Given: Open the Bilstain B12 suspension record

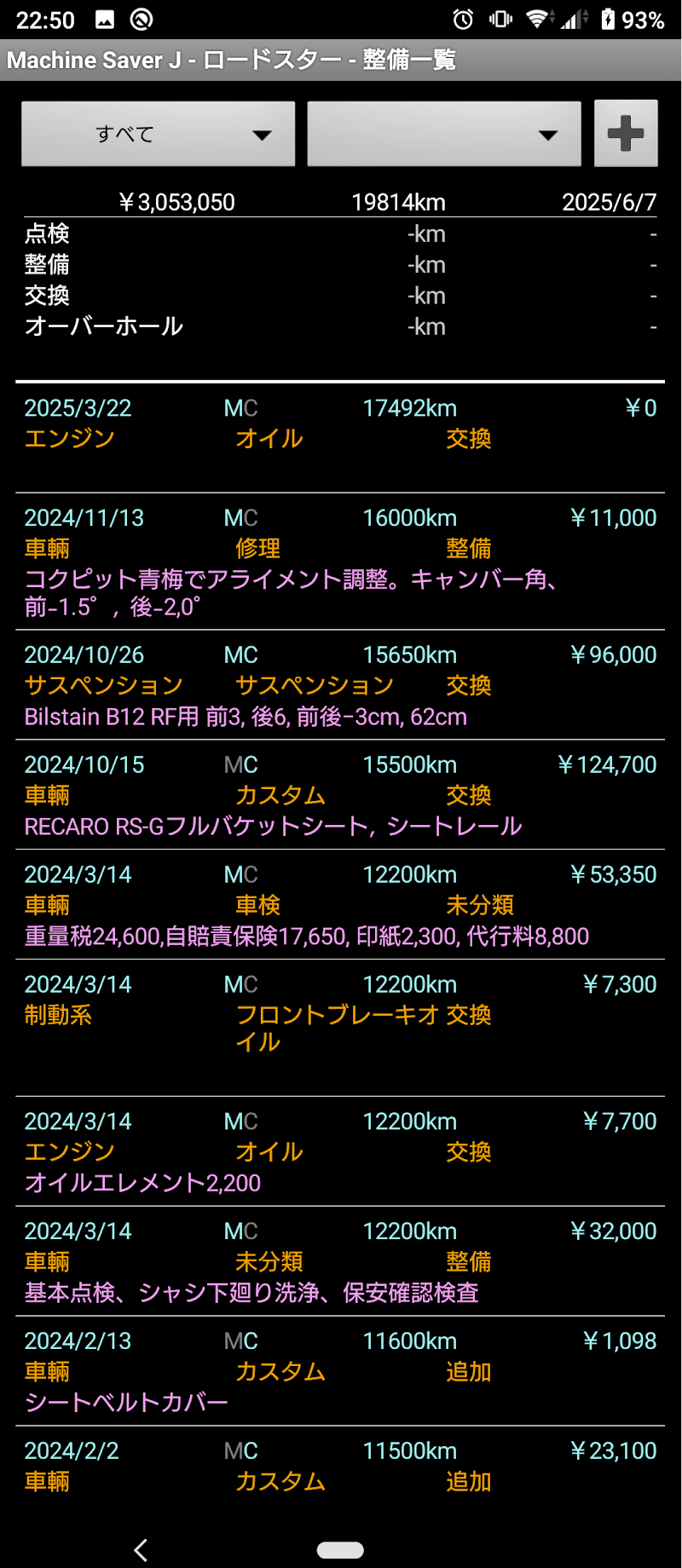Looking at the screenshot, I should tap(340, 685).
